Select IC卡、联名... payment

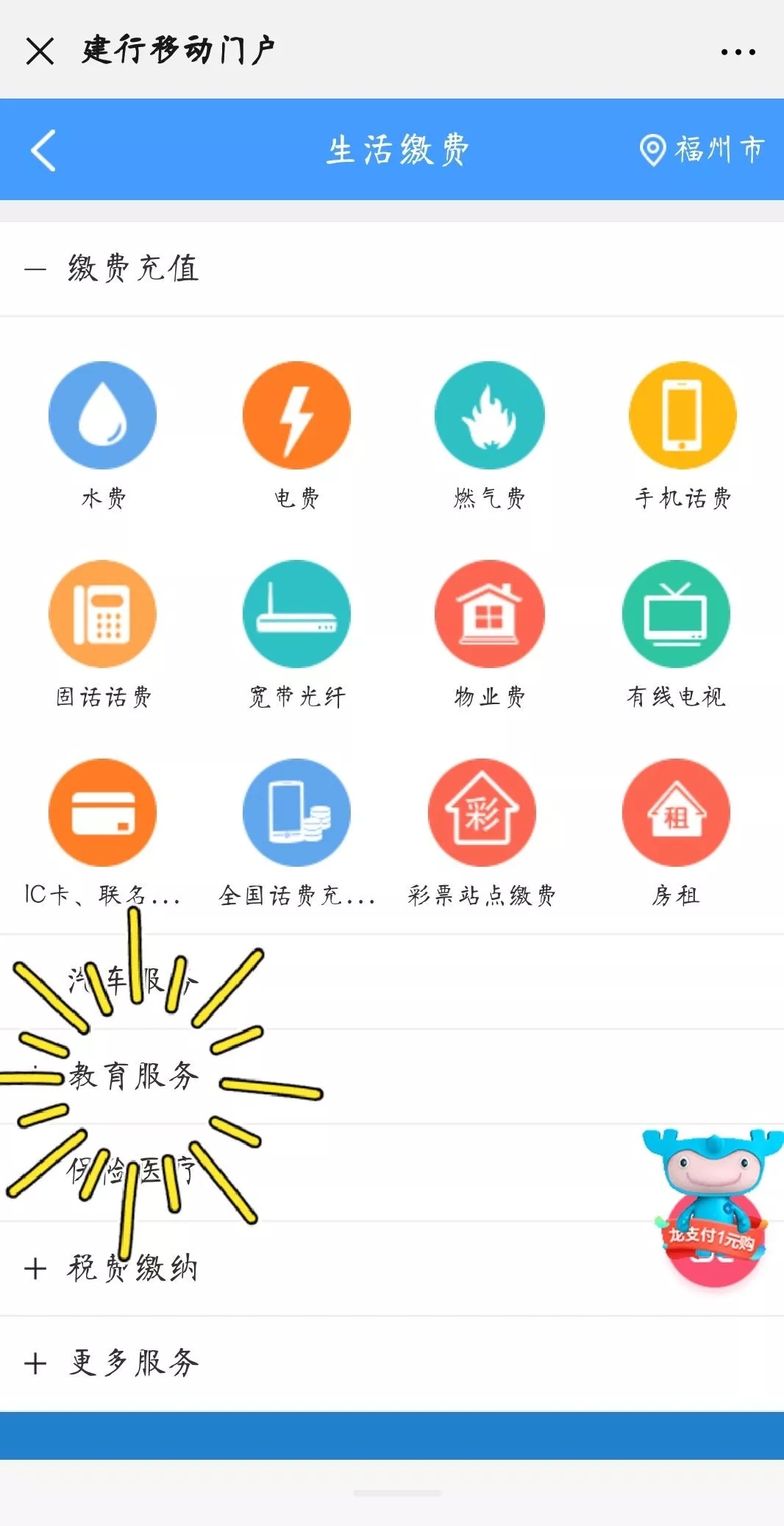[x=103, y=813]
